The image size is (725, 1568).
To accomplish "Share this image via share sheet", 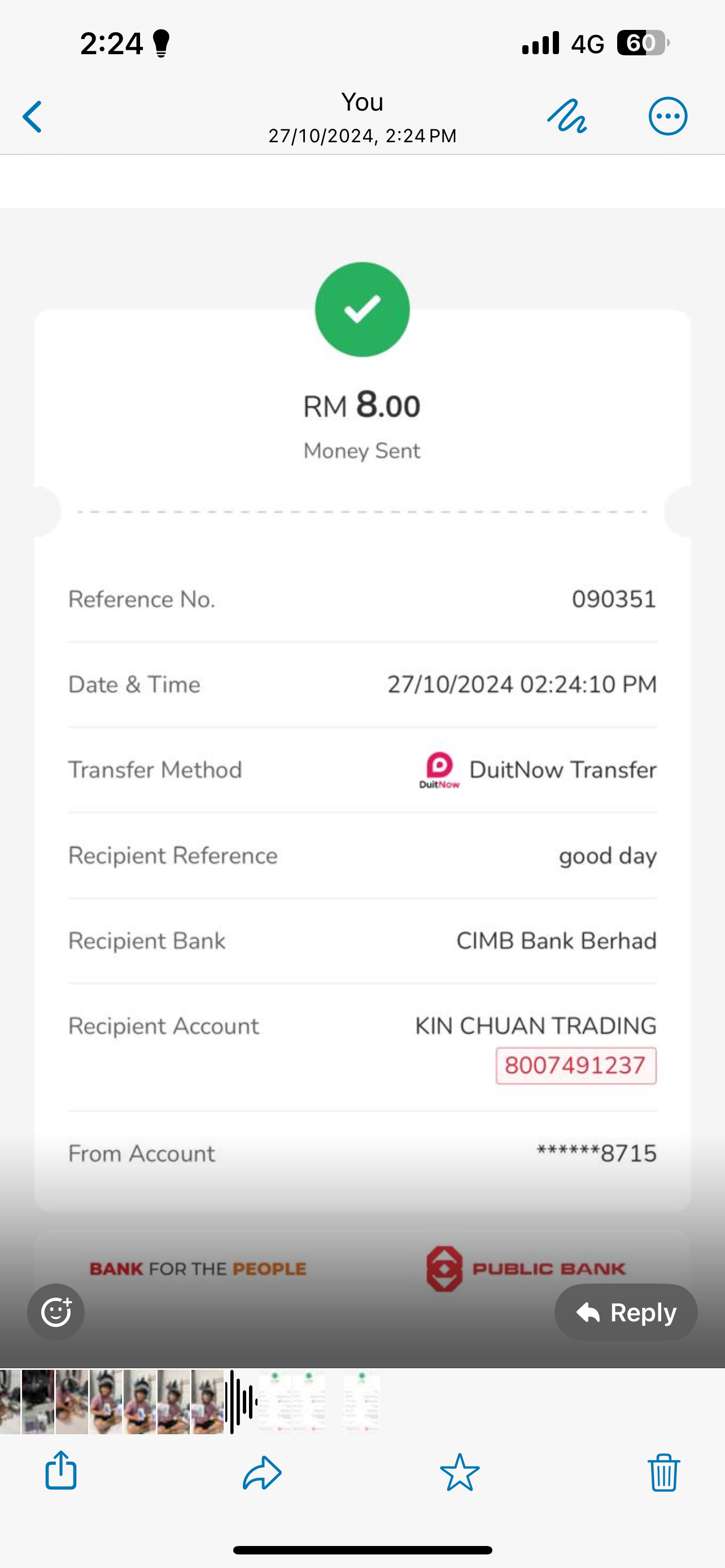I will [x=62, y=1472].
